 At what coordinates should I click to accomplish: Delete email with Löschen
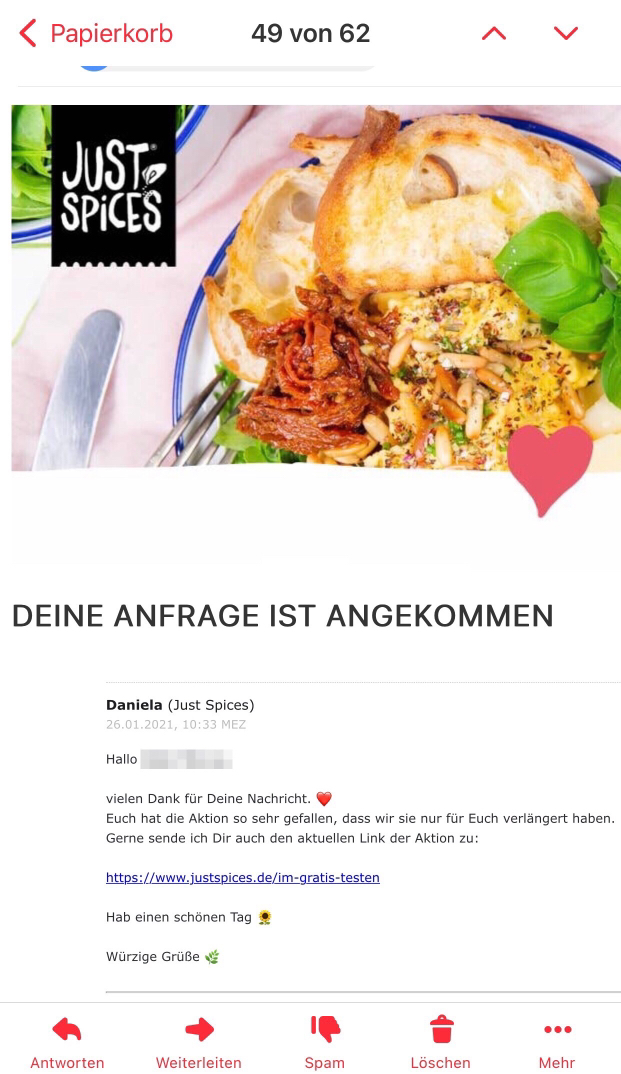(x=441, y=1043)
